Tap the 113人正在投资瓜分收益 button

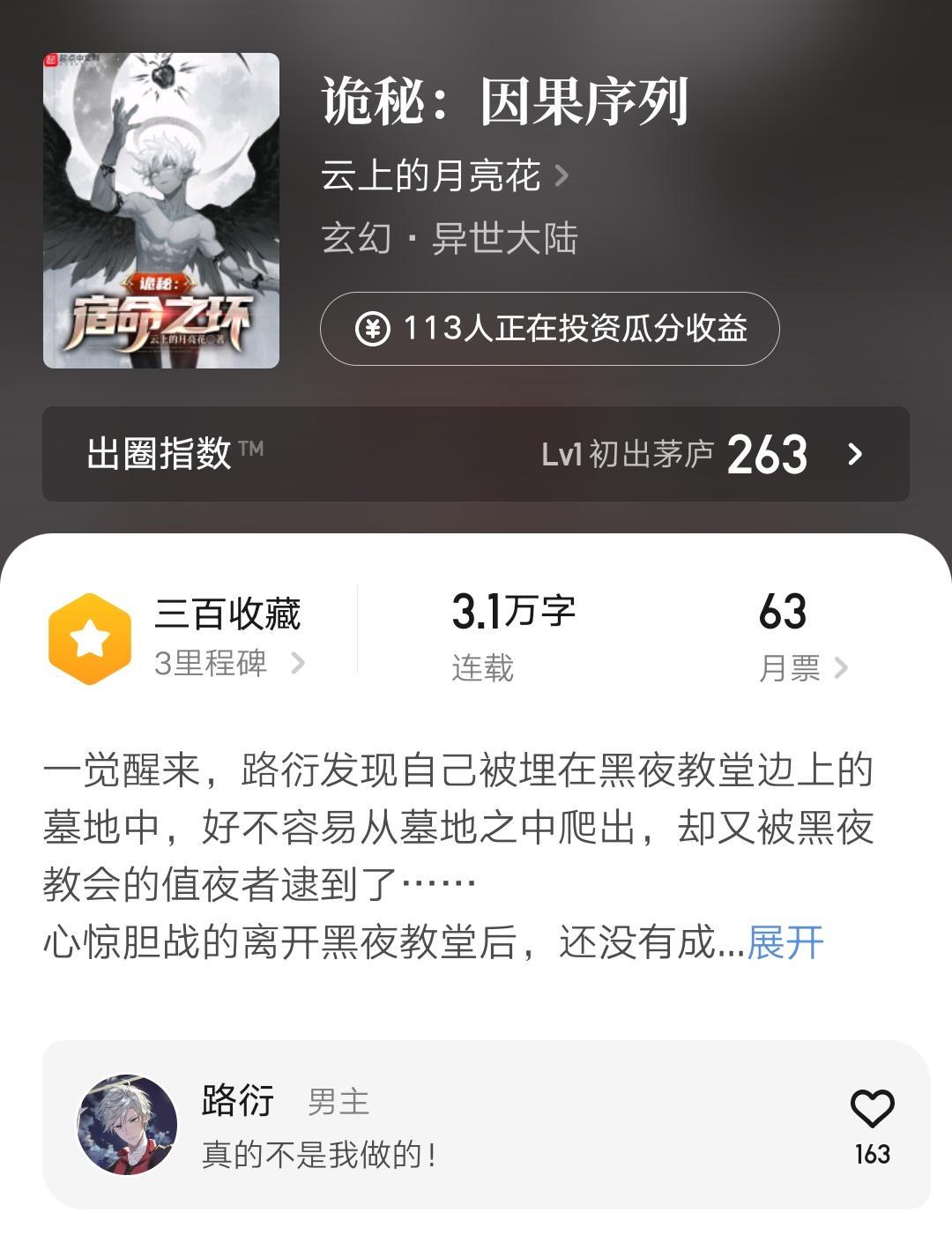549,329
